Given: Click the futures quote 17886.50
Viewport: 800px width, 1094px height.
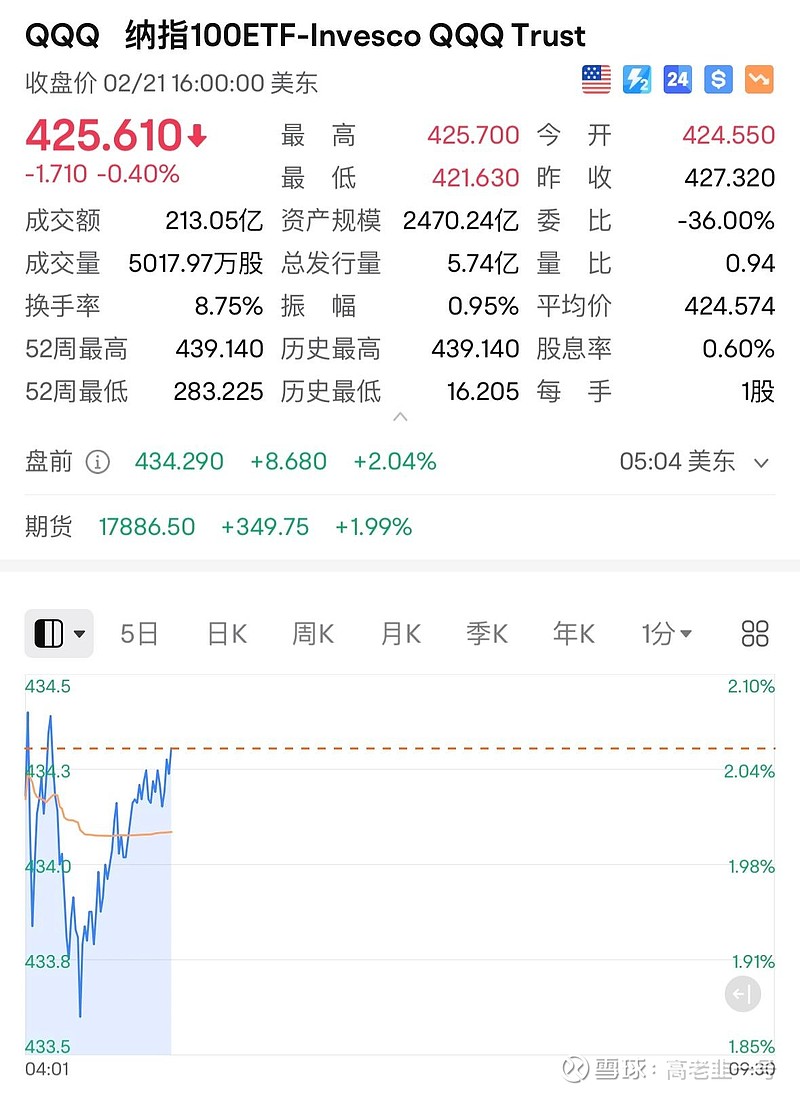Looking at the screenshot, I should pyautogui.click(x=147, y=526).
